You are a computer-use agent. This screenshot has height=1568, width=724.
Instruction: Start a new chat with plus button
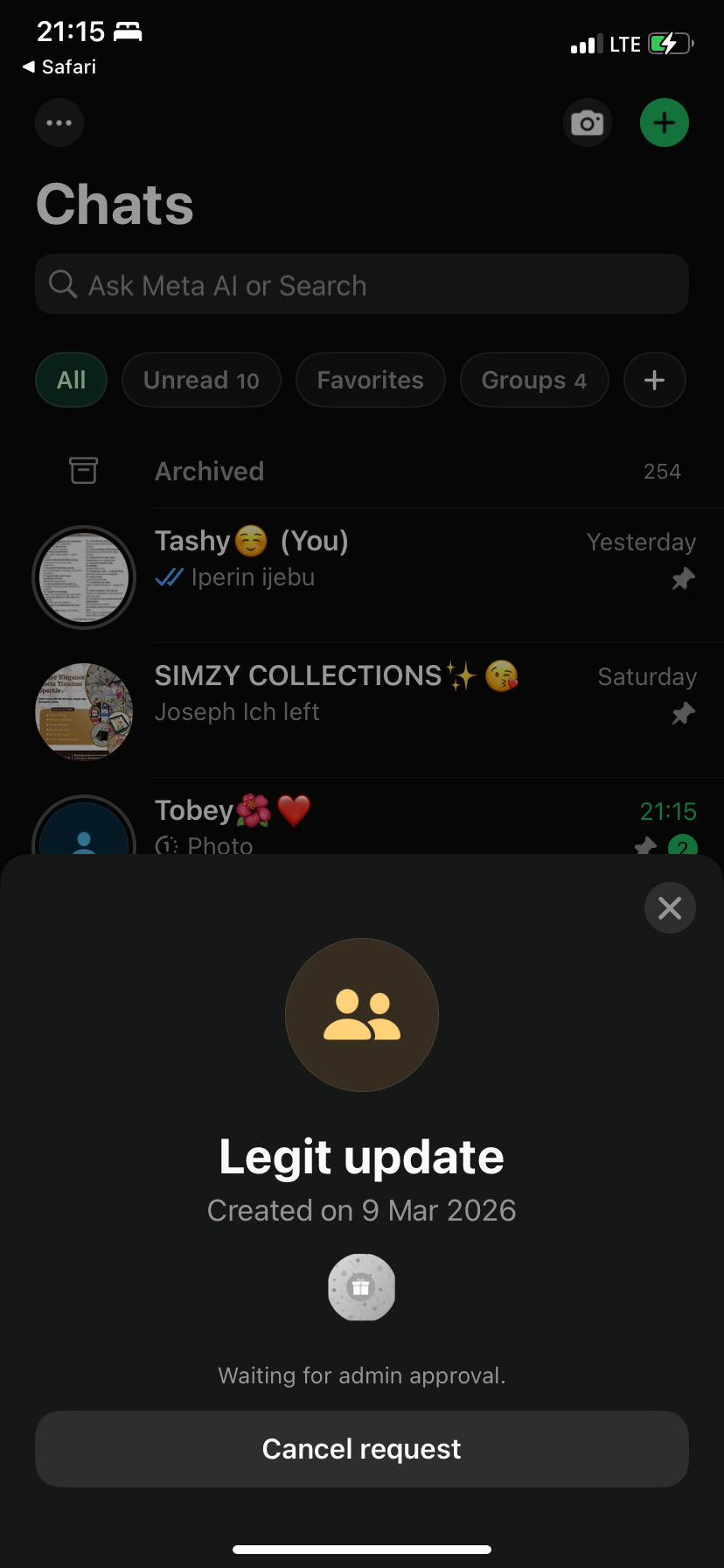pos(664,122)
